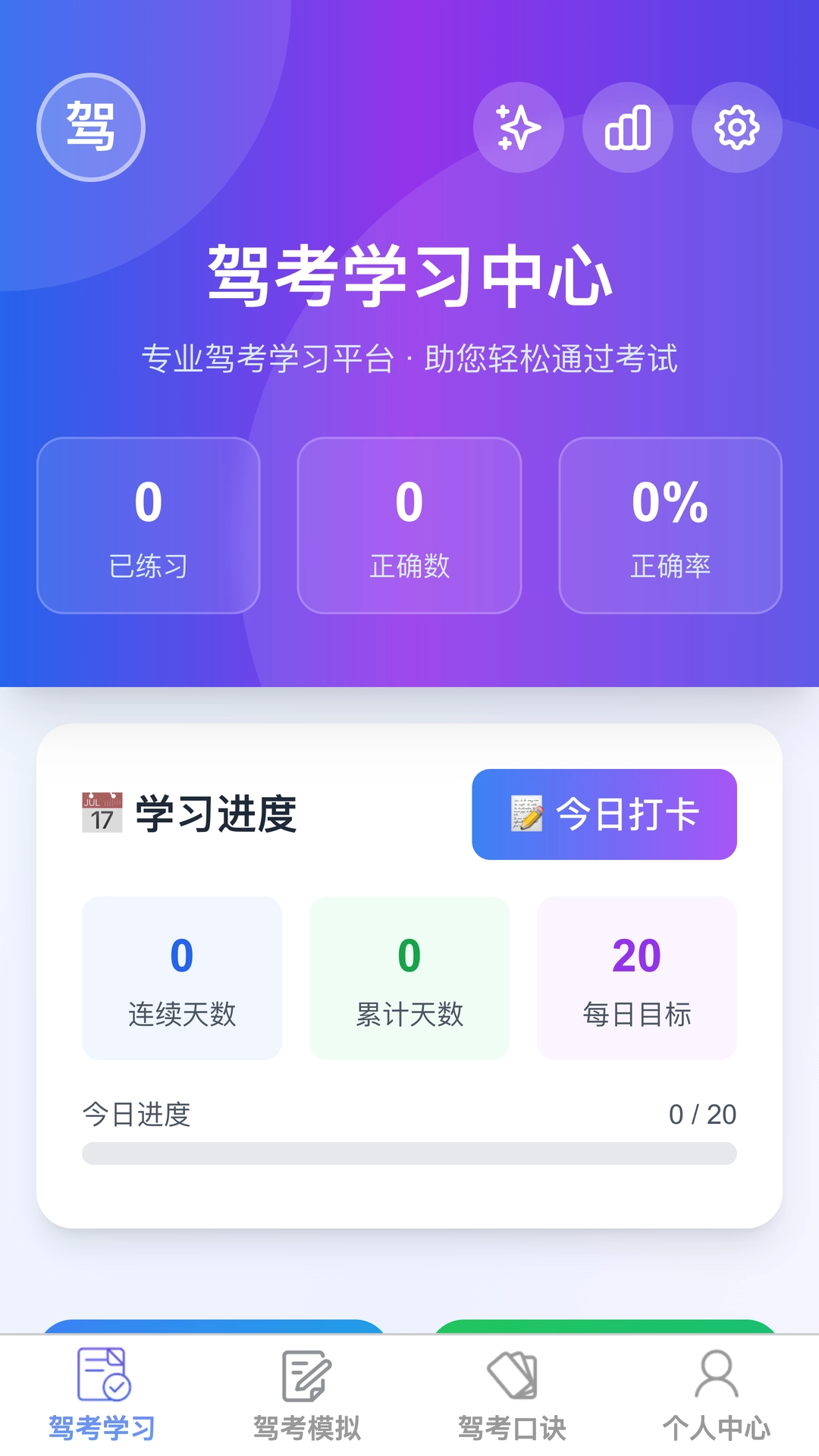The image size is (819, 1456).
Task: Click the calendar icon beside 学习进度
Action: coord(102,811)
